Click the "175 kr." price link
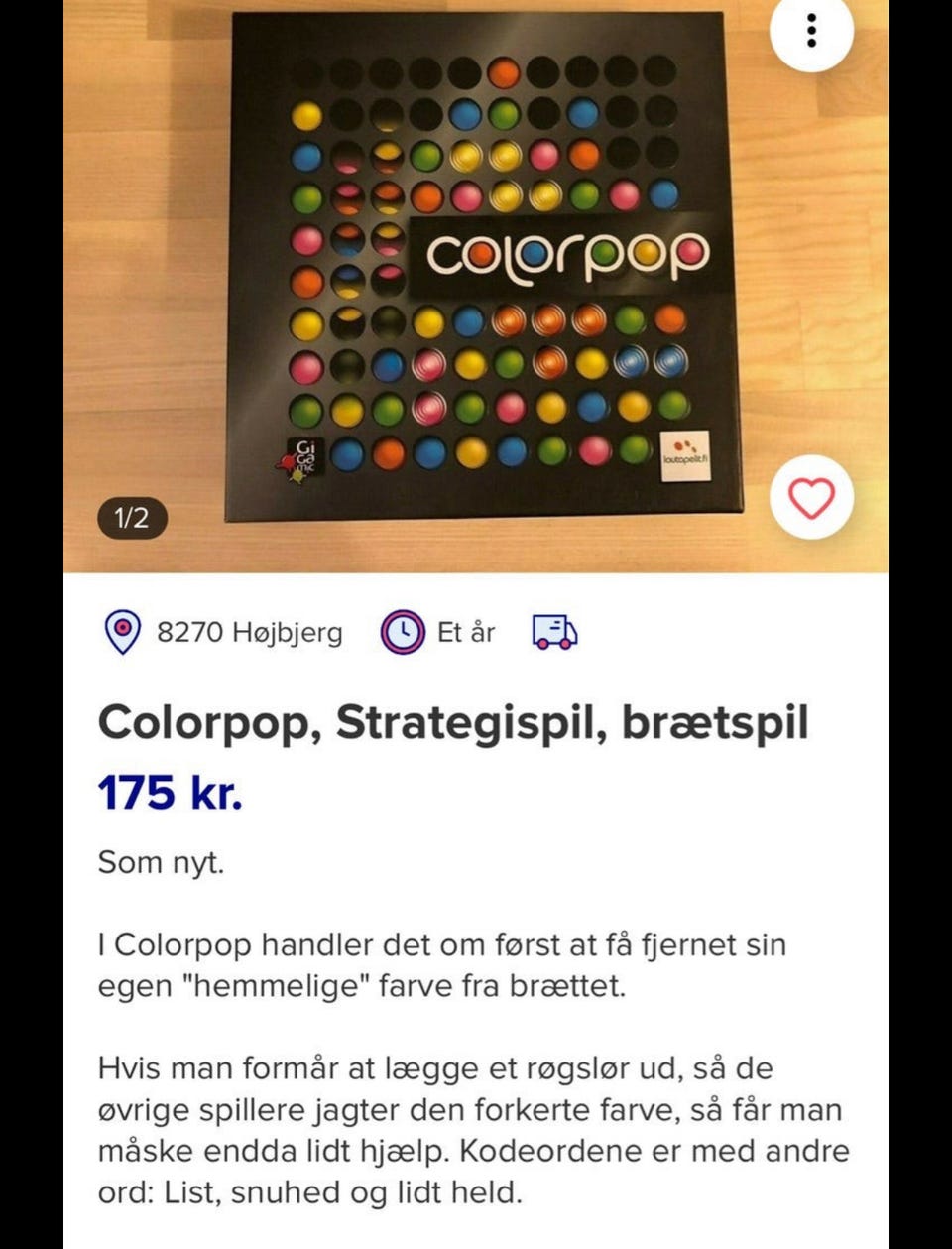The width and height of the screenshot is (952, 1249). point(169,793)
